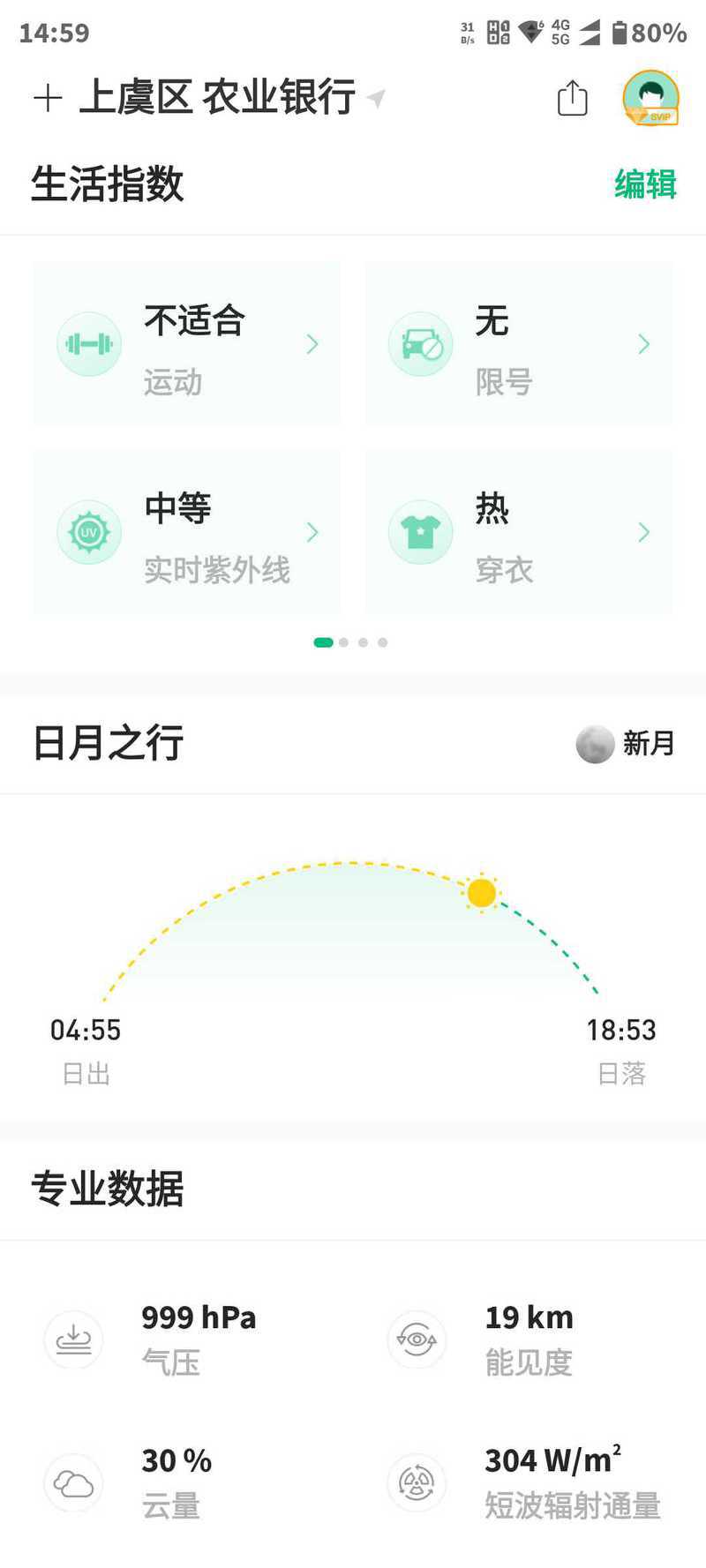
Task: View the 短波辐射通量 radiation item
Action: point(524,1482)
